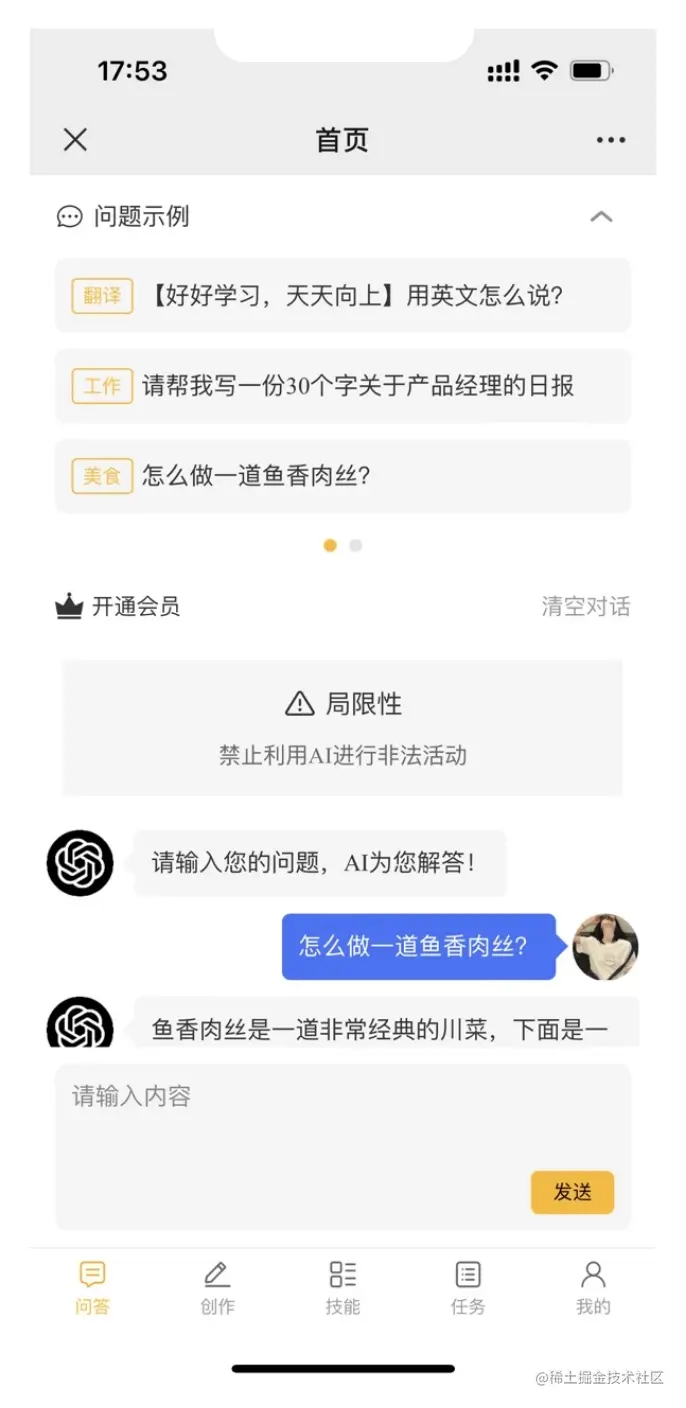Collapse the 问题示例 section
This screenshot has height=1408, width=686.
pyautogui.click(x=601, y=217)
